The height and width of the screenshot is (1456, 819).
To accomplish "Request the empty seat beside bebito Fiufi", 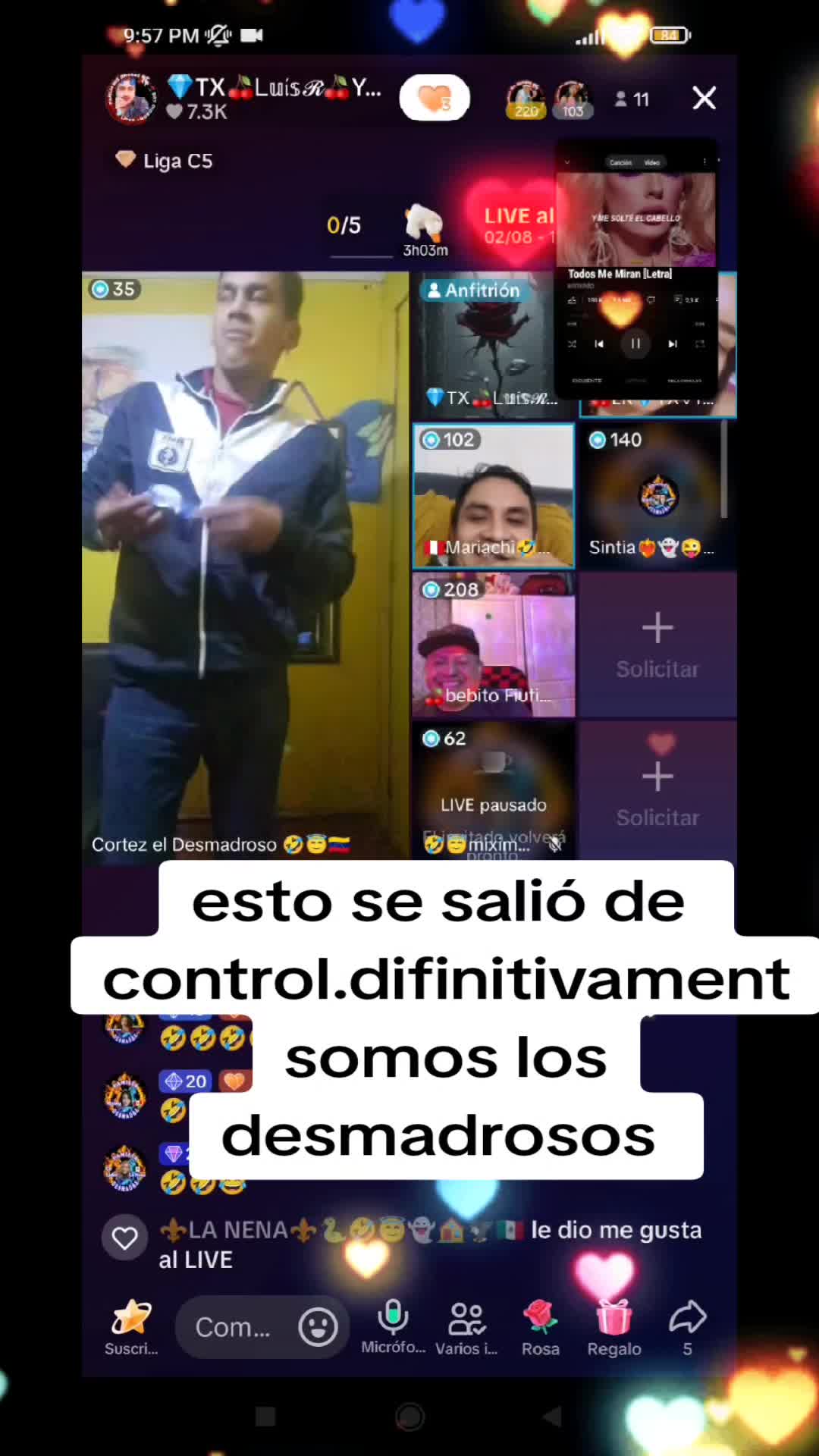I will tap(657, 645).
